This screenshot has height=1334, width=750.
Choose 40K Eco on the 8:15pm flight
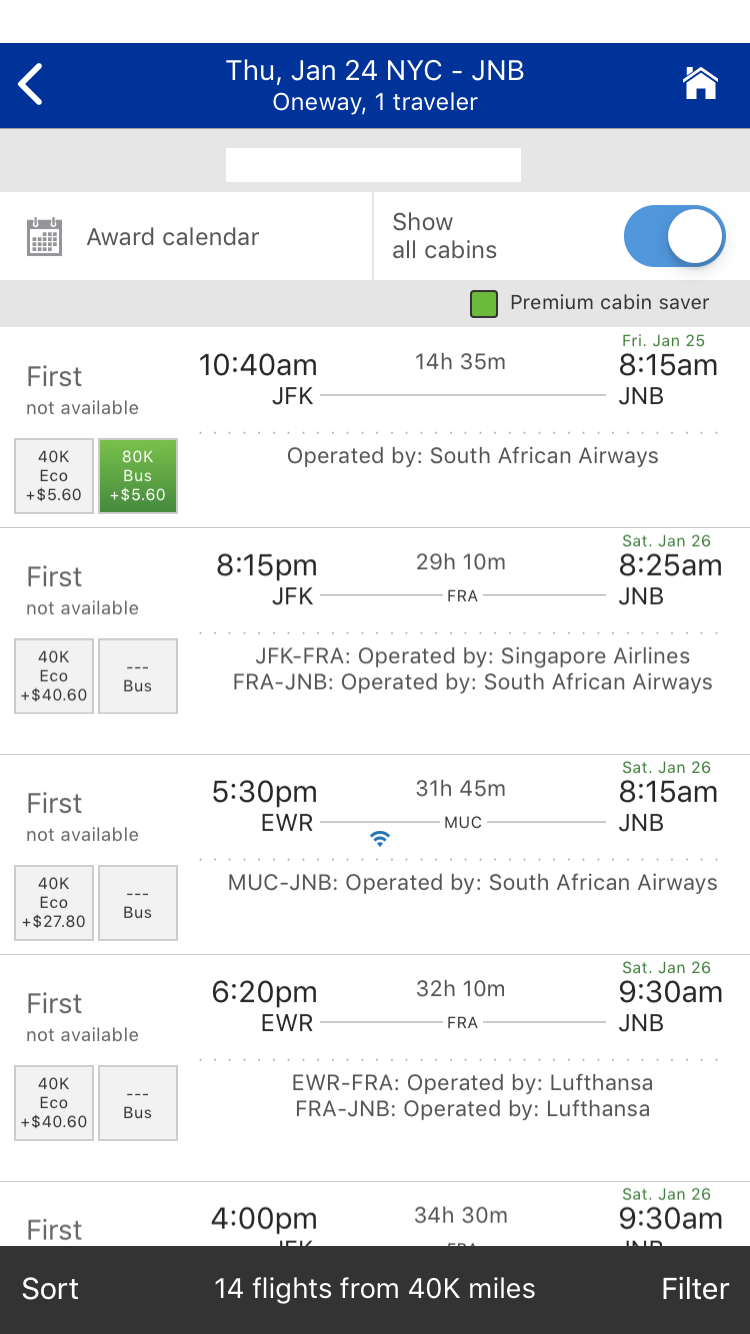54,676
